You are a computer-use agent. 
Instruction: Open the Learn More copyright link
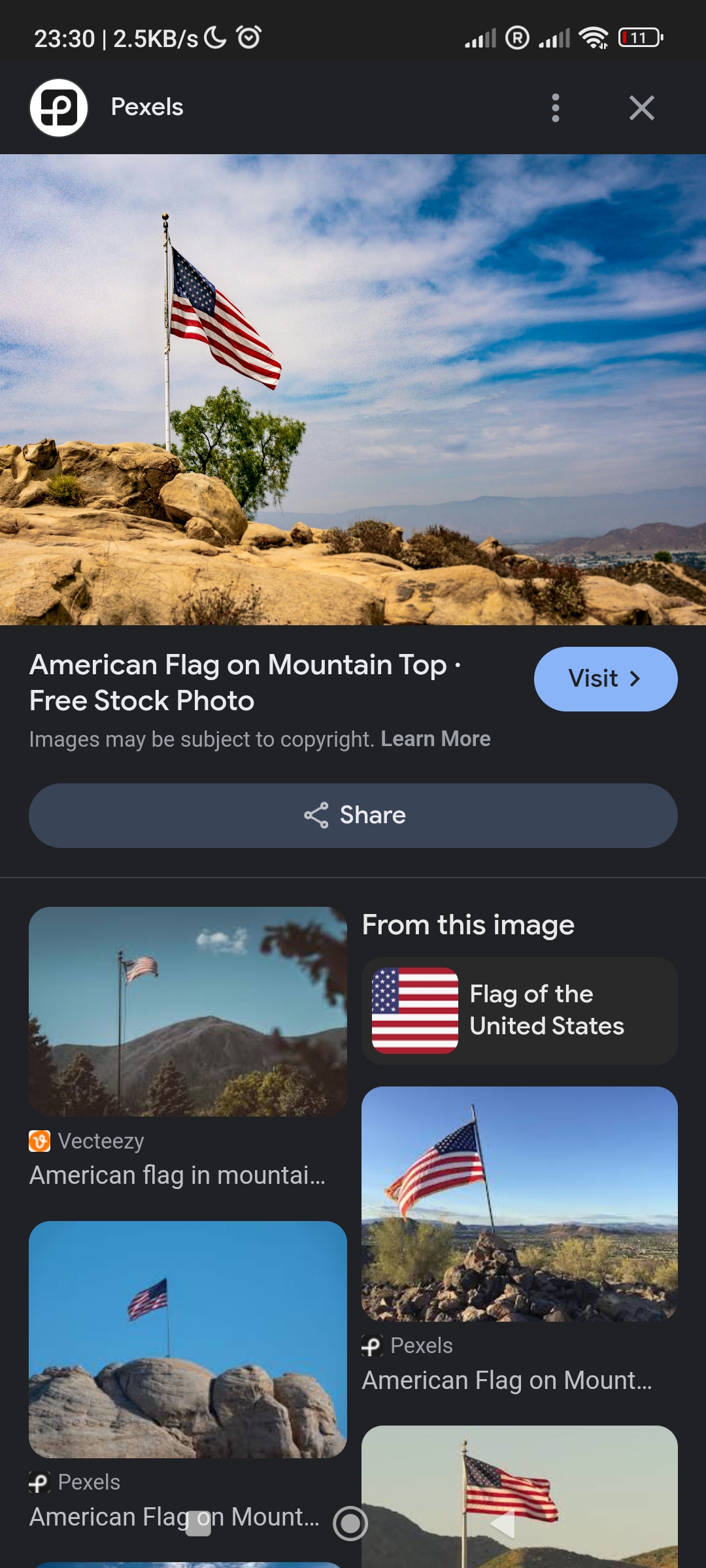pos(435,739)
